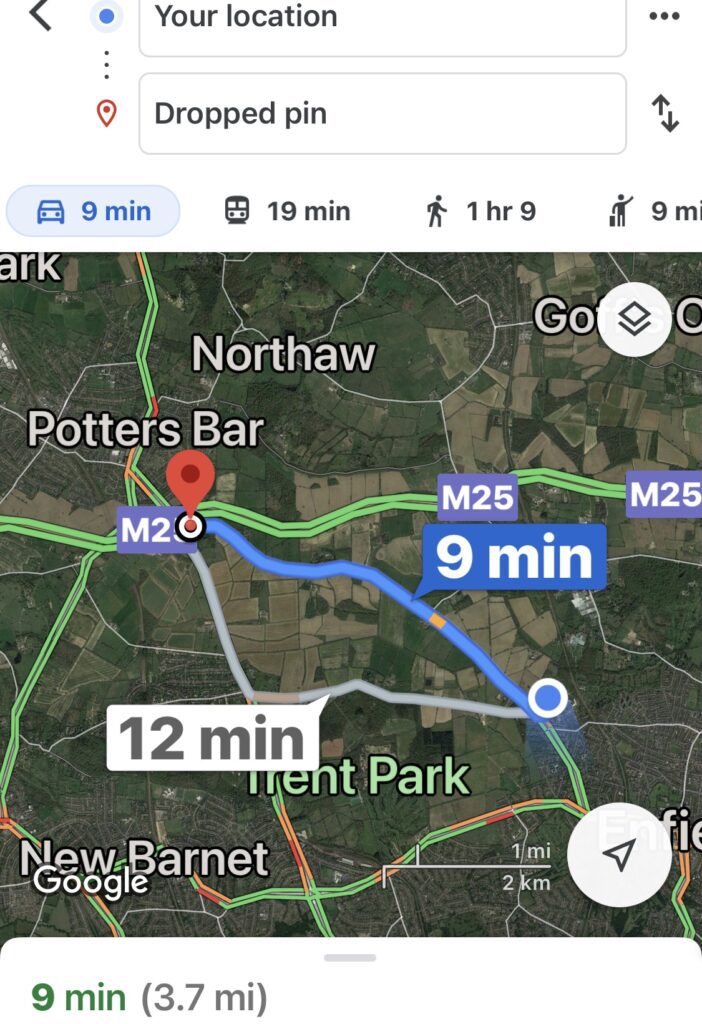
Task: Go back from directions
Action: pyautogui.click(x=40, y=16)
